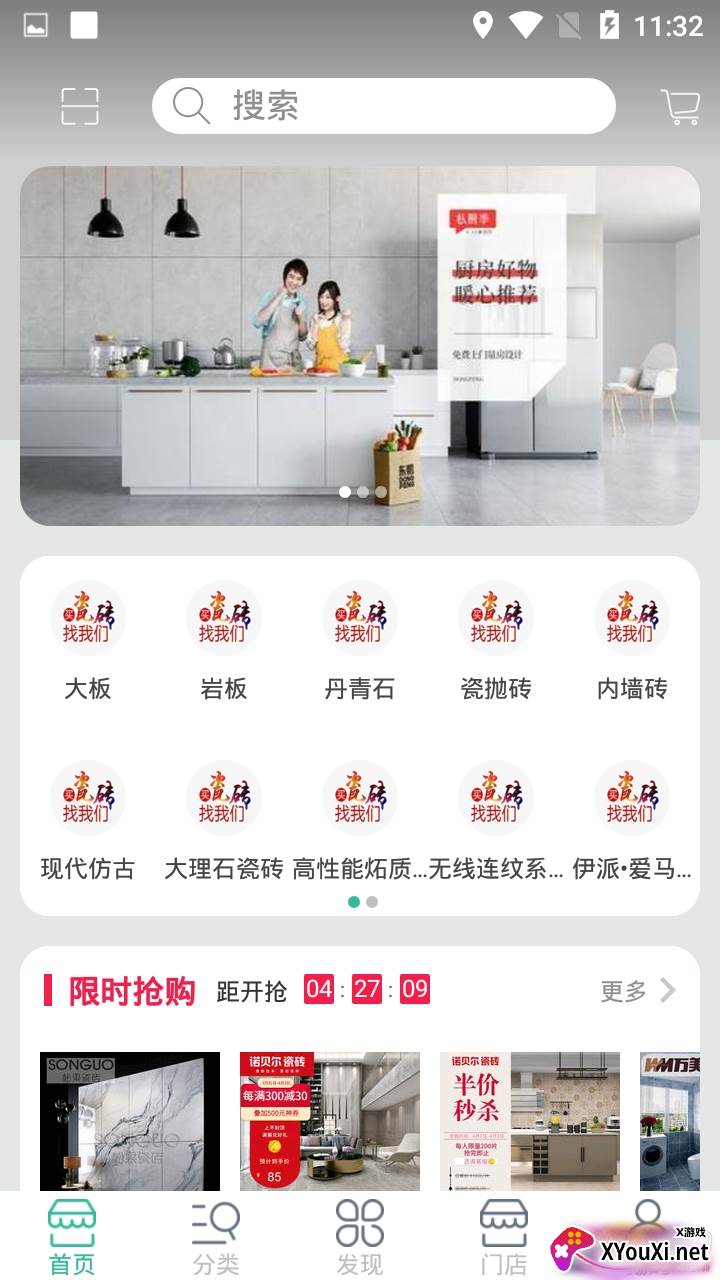The height and width of the screenshot is (1280, 720).
Task: Open the 每满300减30 promotion card
Action: click(x=330, y=1120)
